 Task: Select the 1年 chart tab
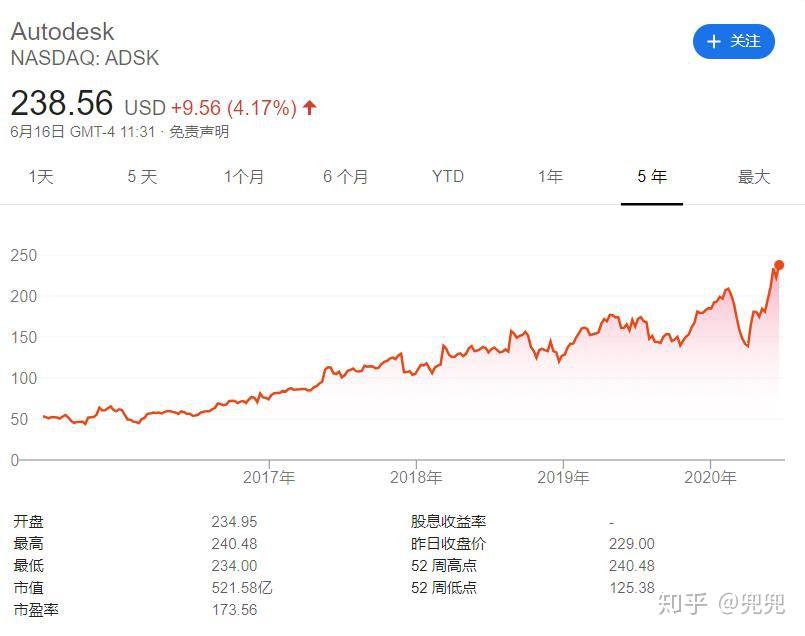coord(550,177)
